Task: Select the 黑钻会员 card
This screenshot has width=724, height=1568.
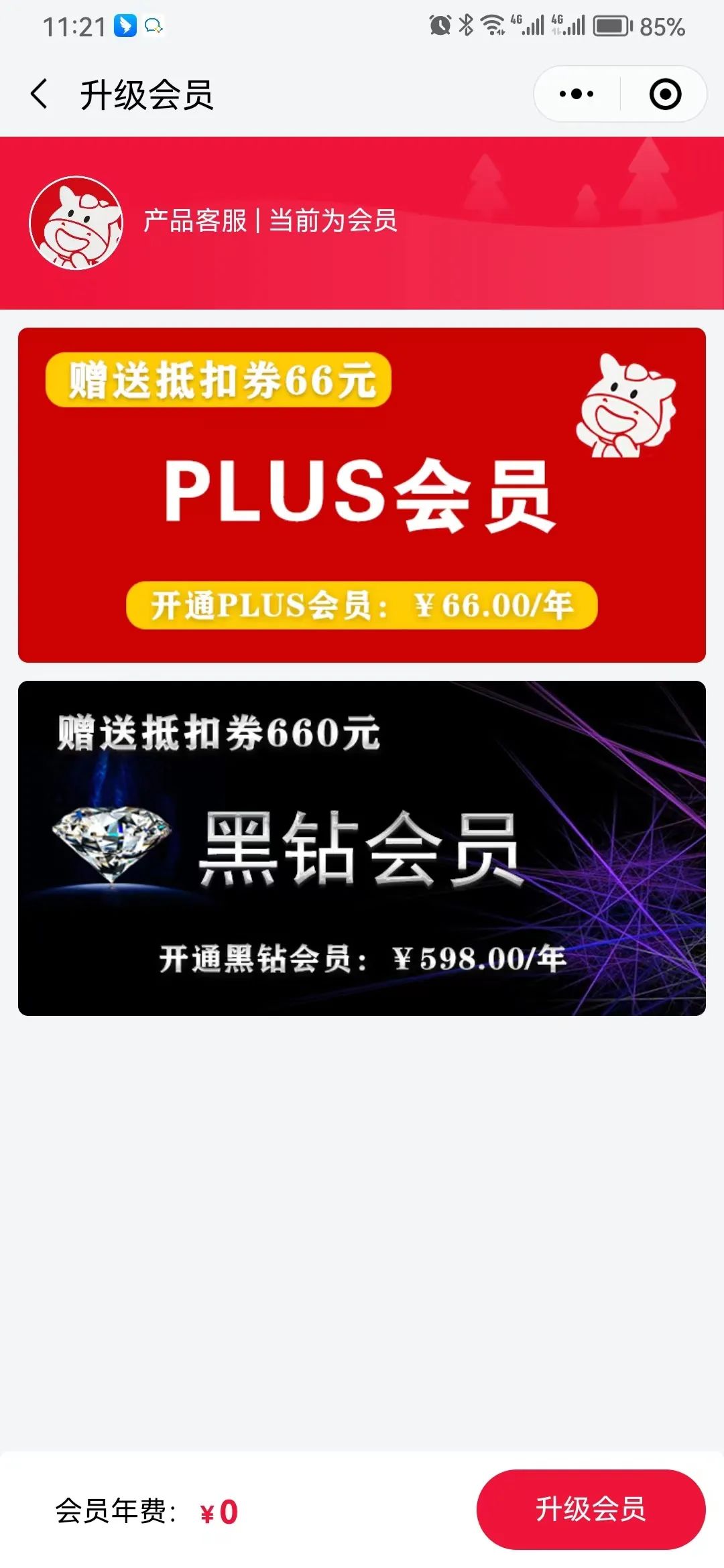Action: [362, 848]
